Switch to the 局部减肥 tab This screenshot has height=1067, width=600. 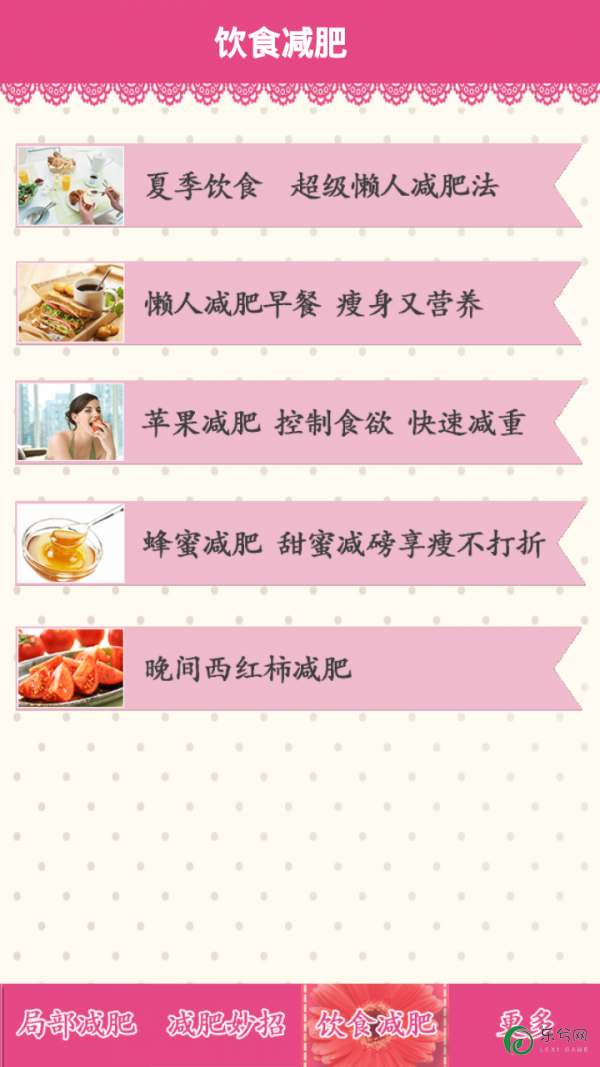click(76, 1024)
